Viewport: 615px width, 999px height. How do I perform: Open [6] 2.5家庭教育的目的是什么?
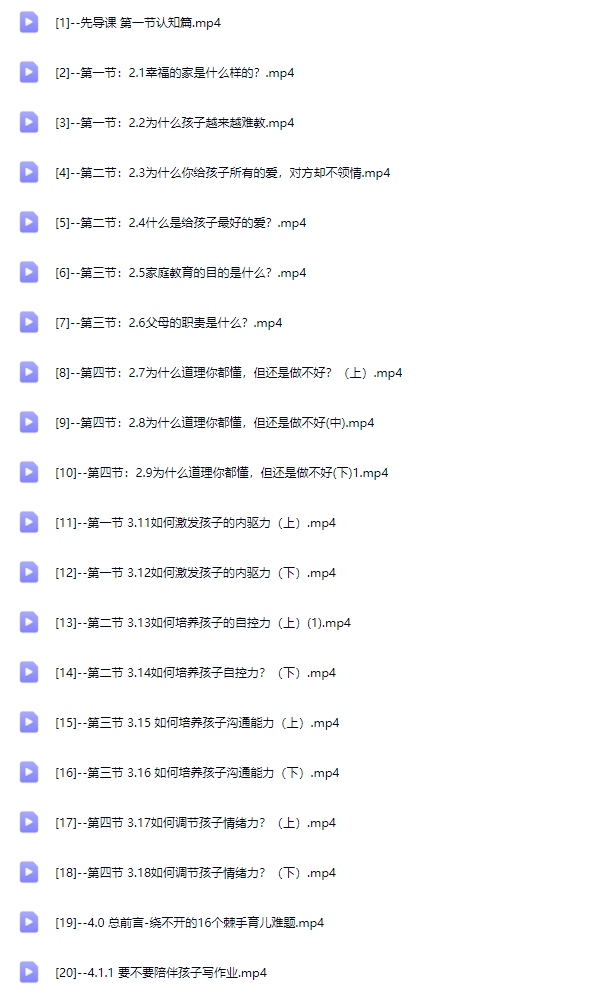tap(180, 272)
